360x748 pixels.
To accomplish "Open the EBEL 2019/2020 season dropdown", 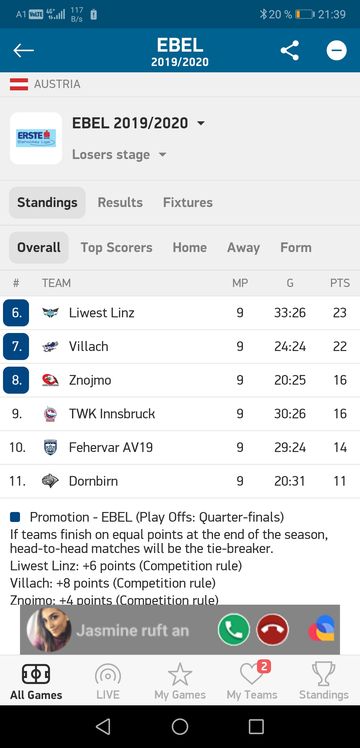I will [x=138, y=123].
